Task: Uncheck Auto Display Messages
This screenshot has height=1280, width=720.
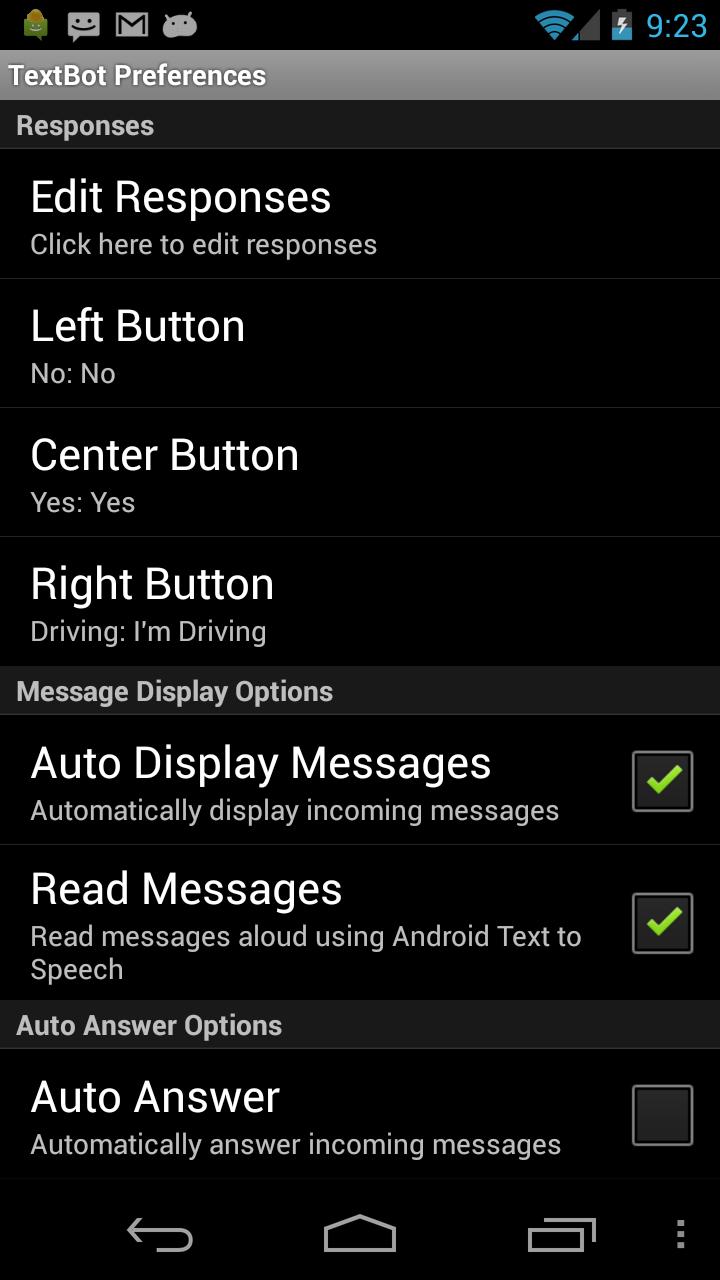Action: [x=661, y=781]
